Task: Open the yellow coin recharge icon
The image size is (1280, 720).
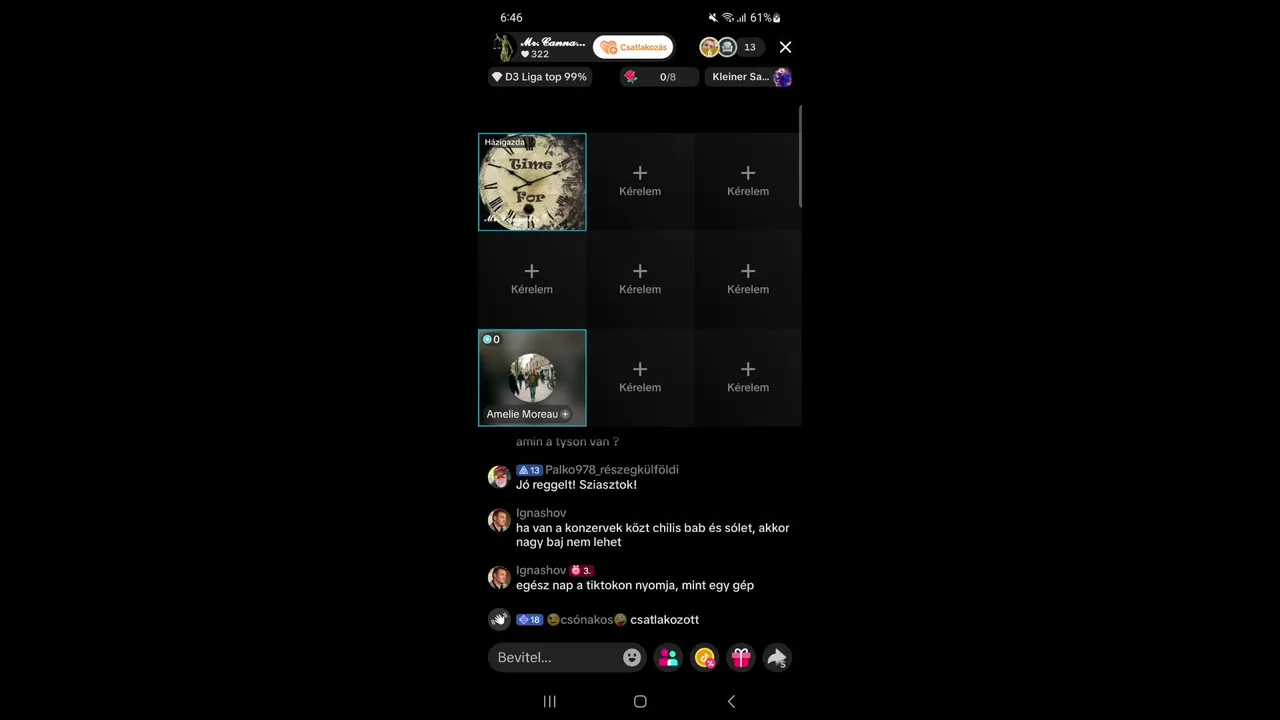Action: (705, 657)
